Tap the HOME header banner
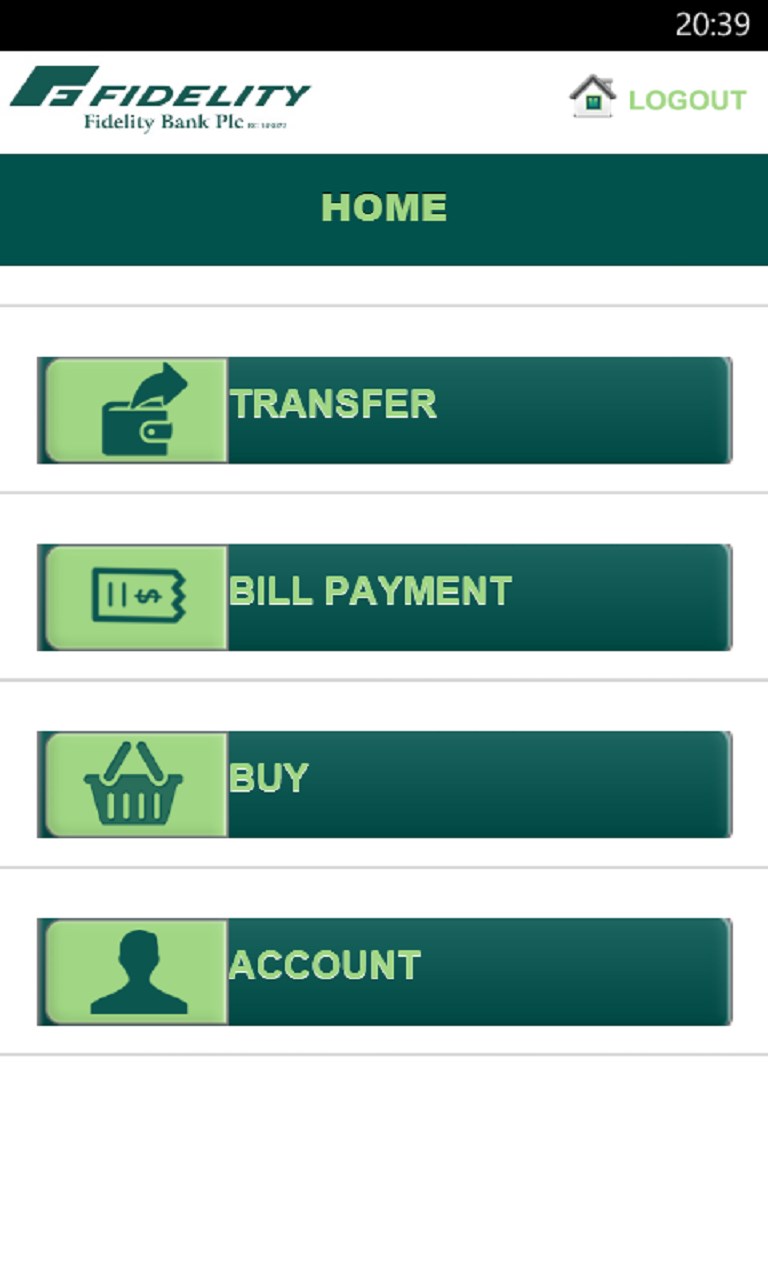Screen dimensions: 768x1280 [x=384, y=208]
